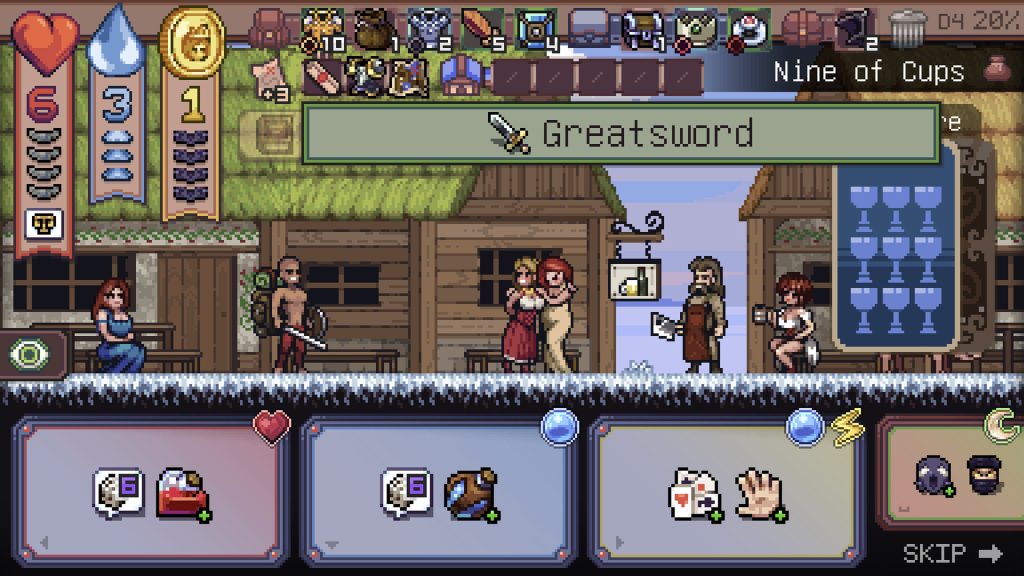Viewport: 1024px width, 576px height.
Task: Select the heart choice card with potion
Action: 153,492
